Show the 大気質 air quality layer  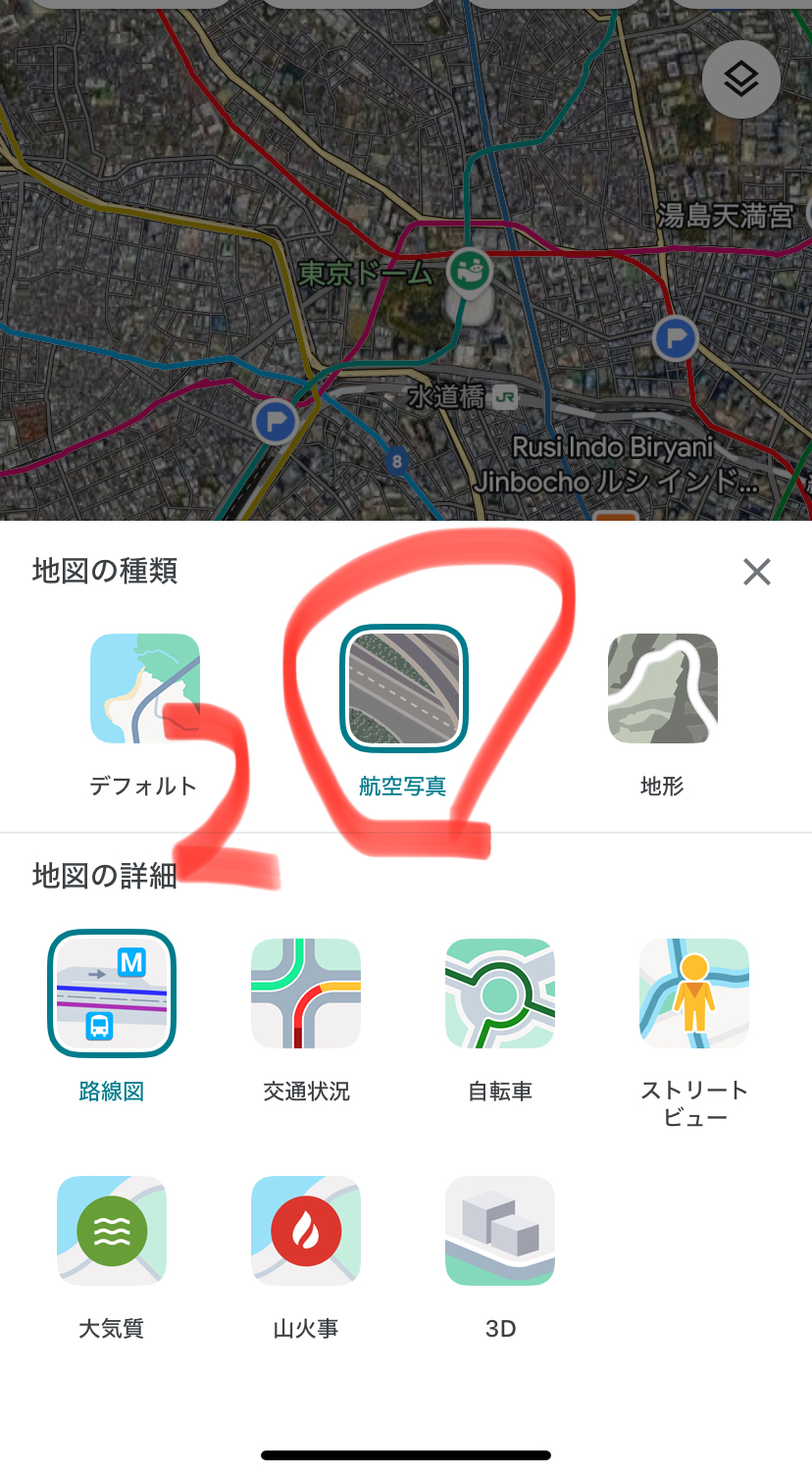pyautogui.click(x=112, y=1231)
